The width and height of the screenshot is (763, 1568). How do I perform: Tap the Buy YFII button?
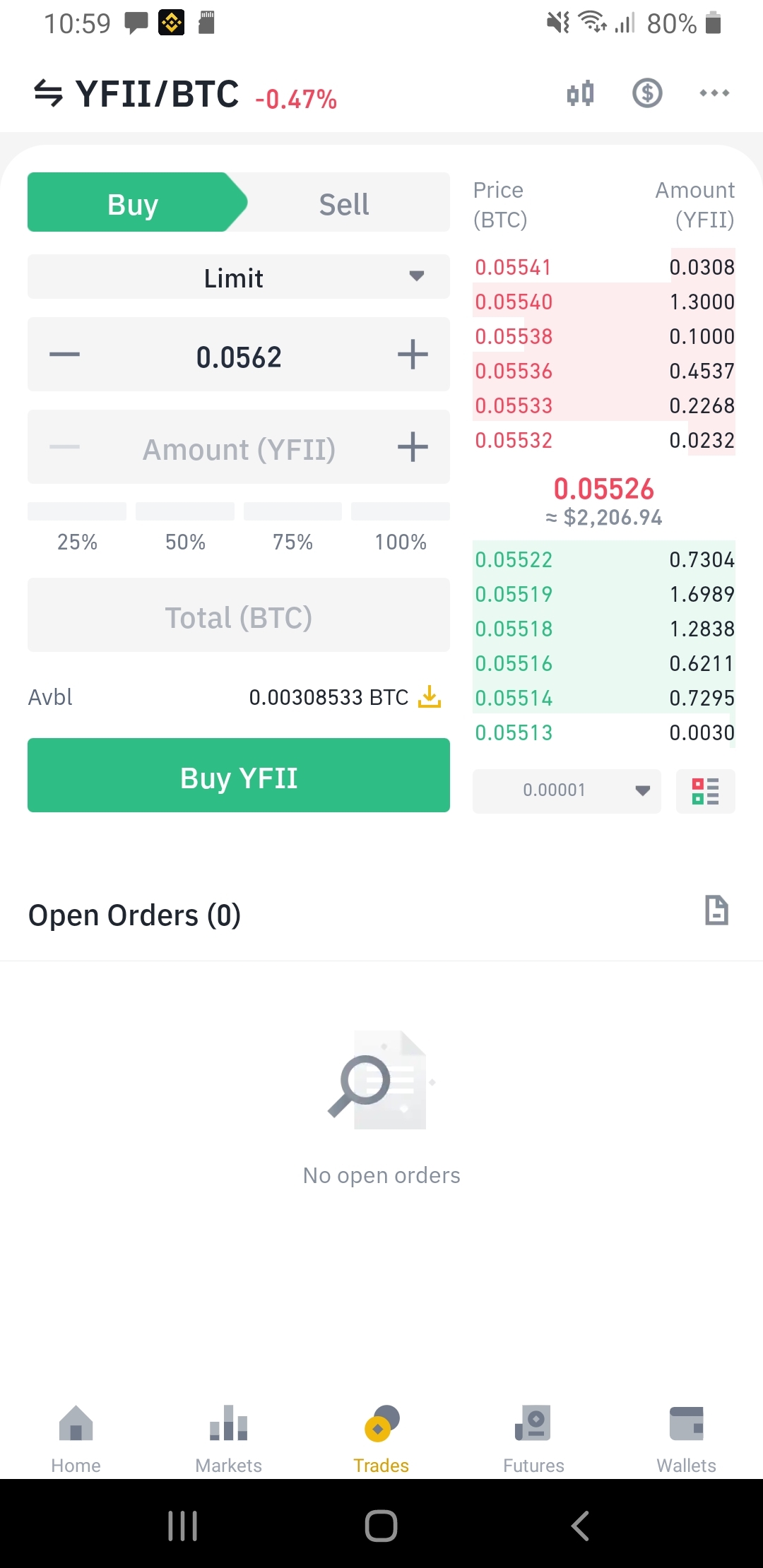coord(239,776)
